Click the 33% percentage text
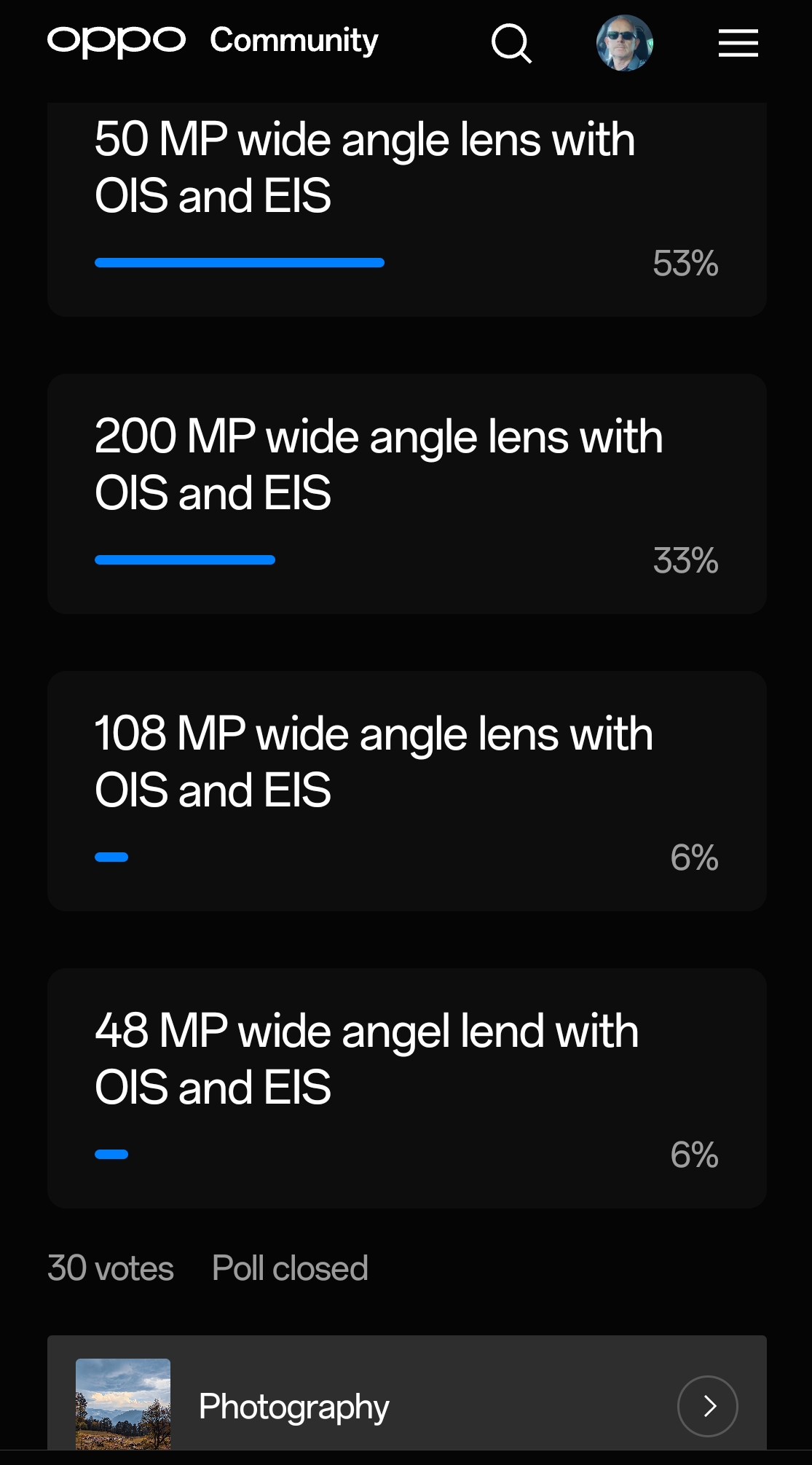This screenshot has height=1465, width=812. pos(687,561)
